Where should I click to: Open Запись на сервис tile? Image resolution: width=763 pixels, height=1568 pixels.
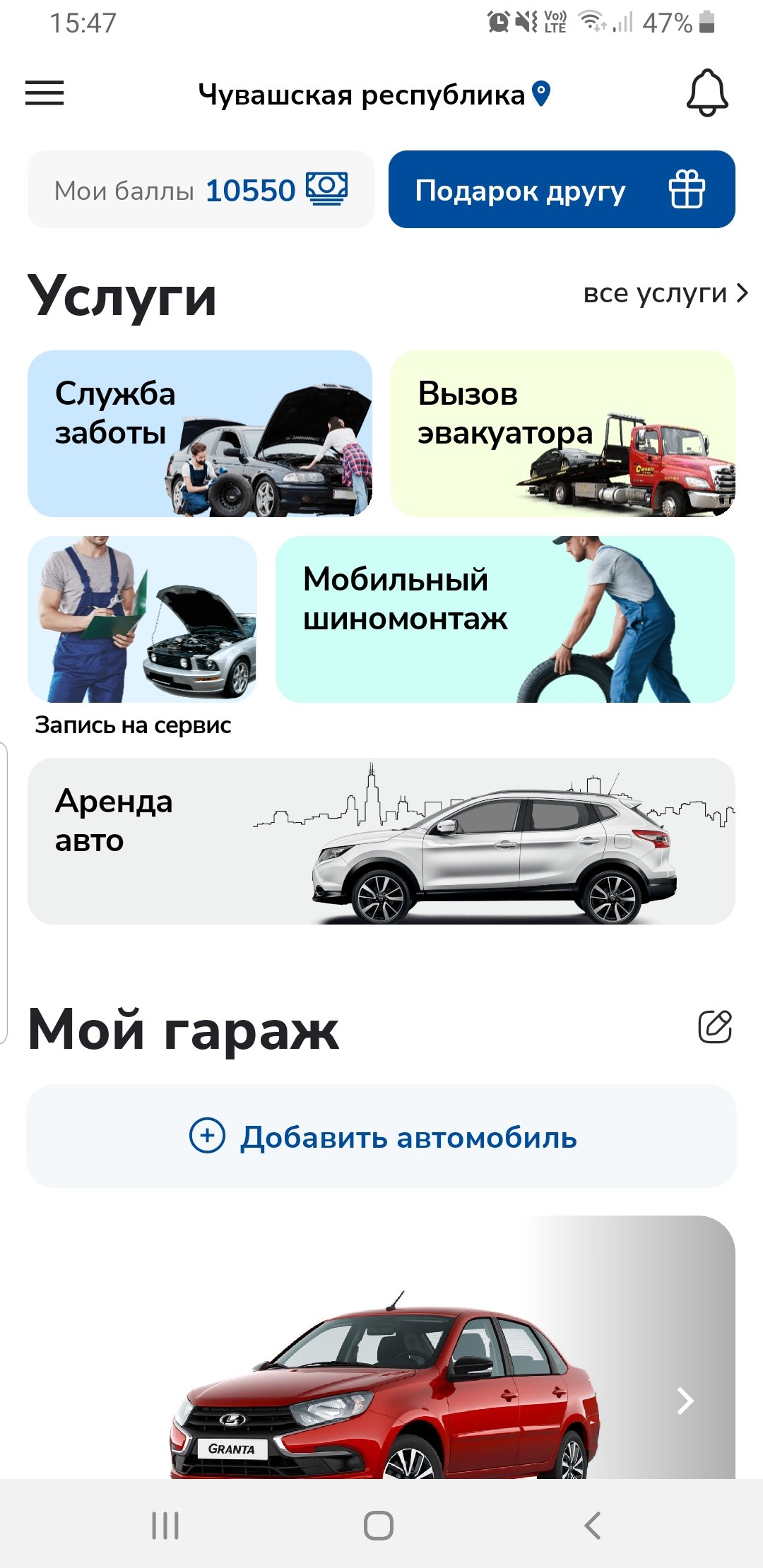point(142,619)
